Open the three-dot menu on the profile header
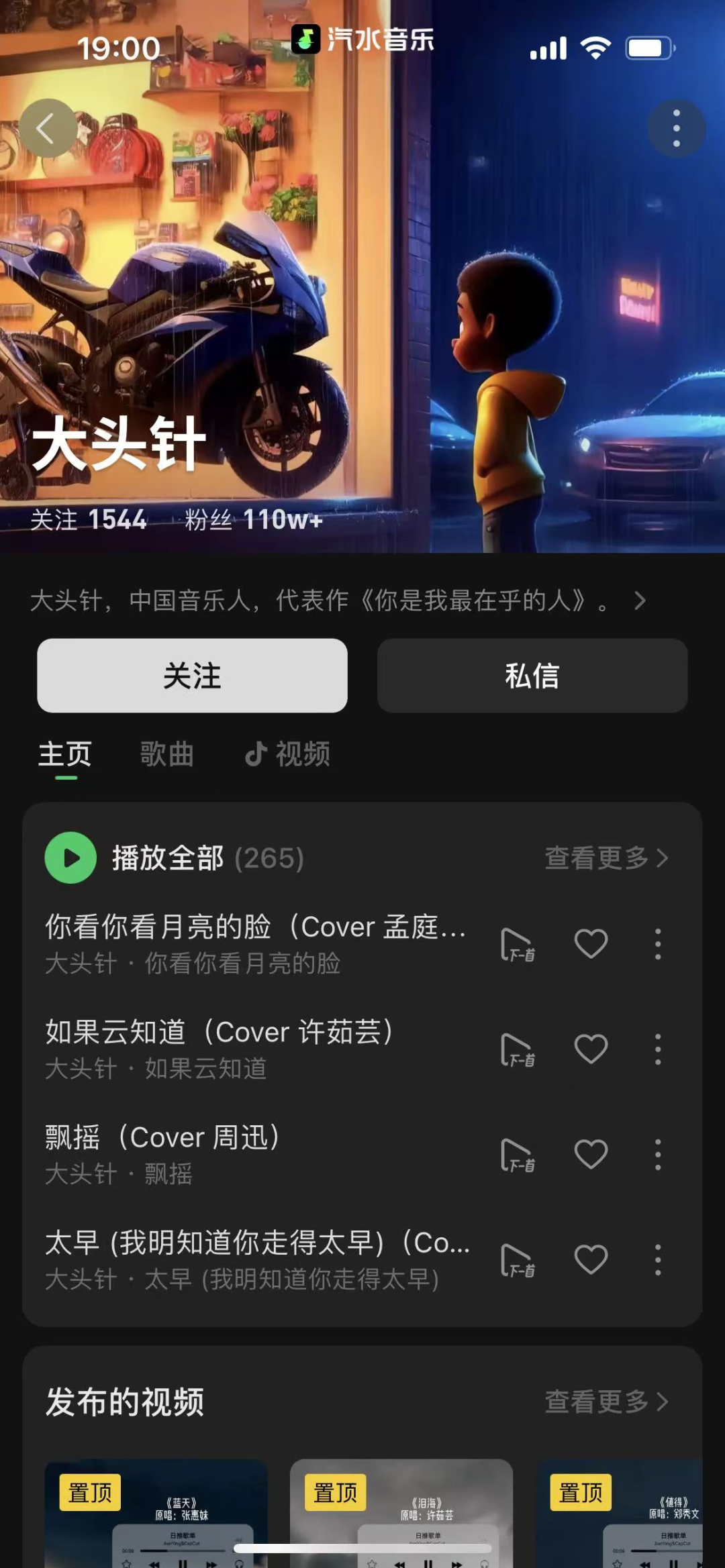 (676, 128)
